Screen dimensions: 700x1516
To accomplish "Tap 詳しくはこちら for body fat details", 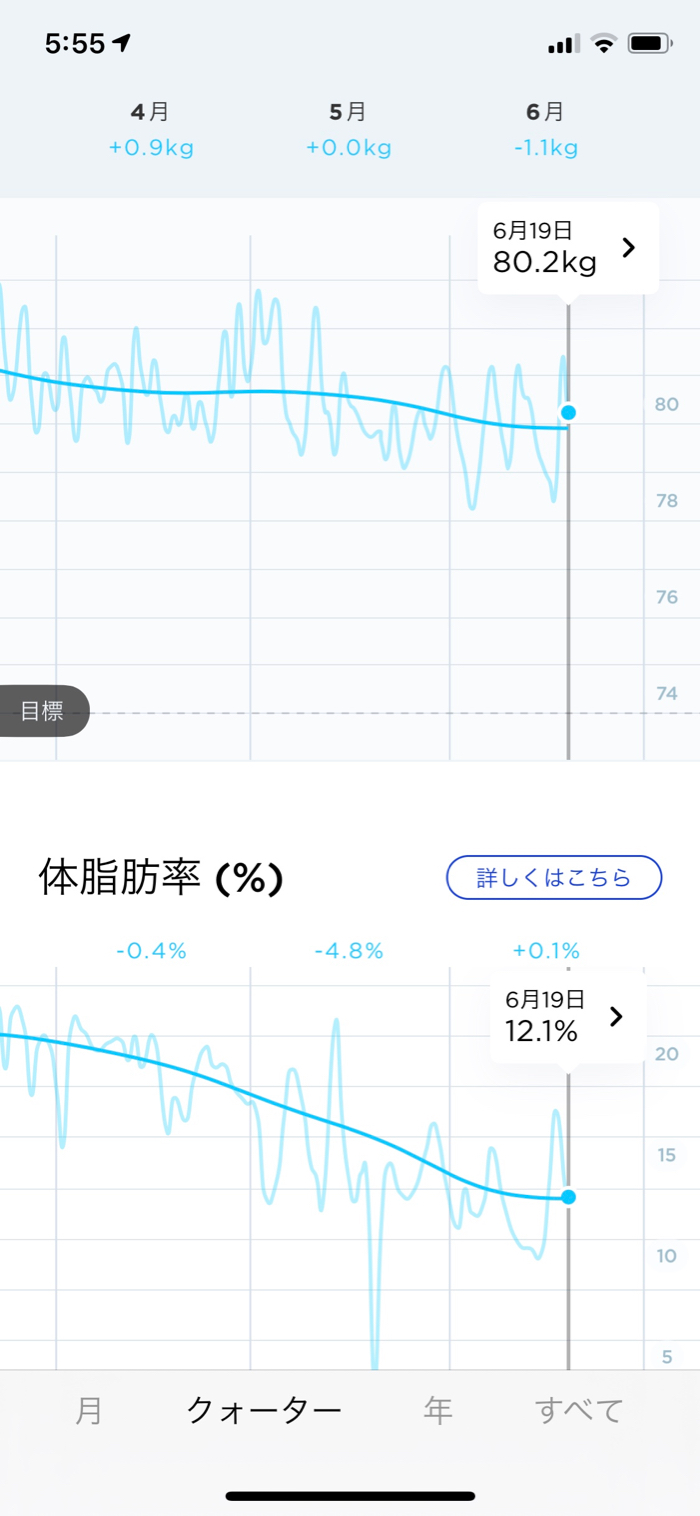I will [553, 878].
